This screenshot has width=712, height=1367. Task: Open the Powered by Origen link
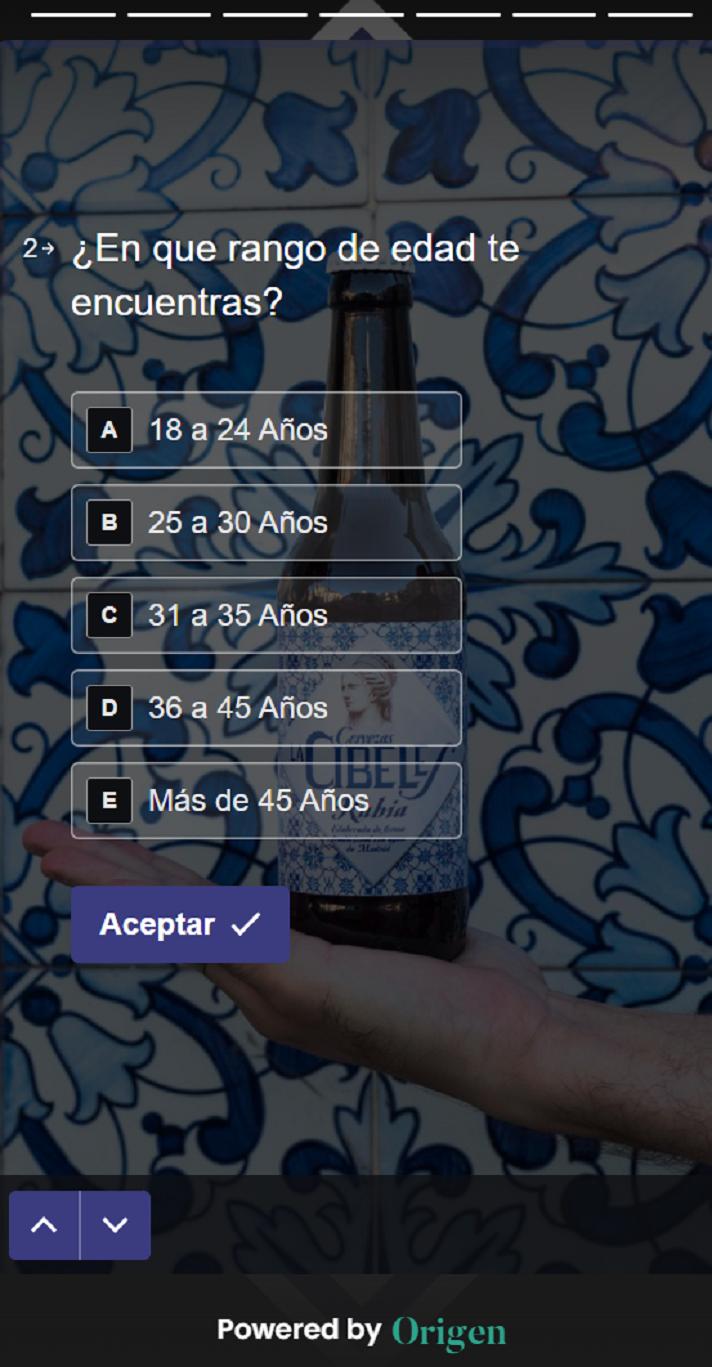[x=361, y=1330]
